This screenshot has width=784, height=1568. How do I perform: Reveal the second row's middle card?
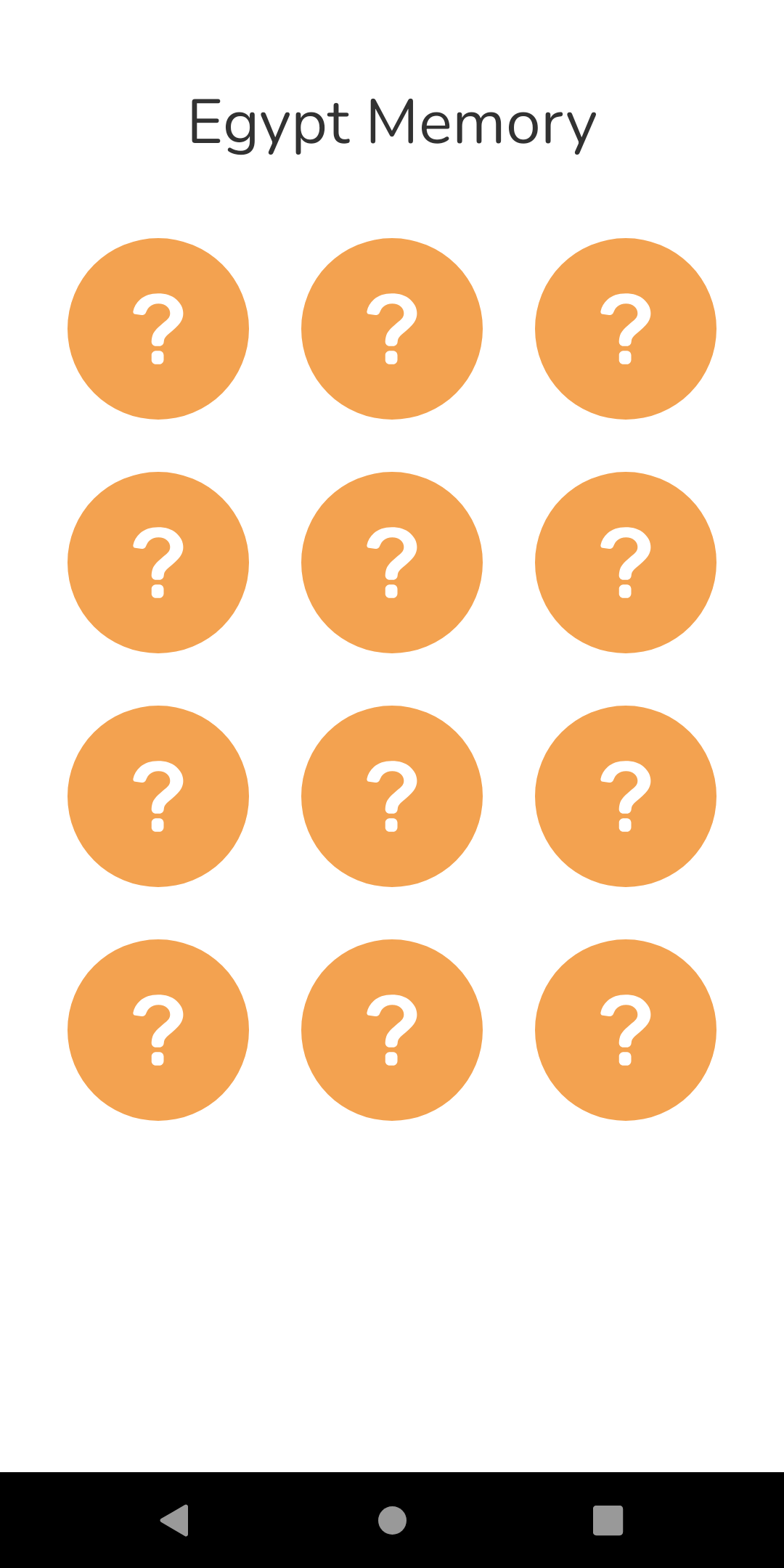[x=392, y=563]
